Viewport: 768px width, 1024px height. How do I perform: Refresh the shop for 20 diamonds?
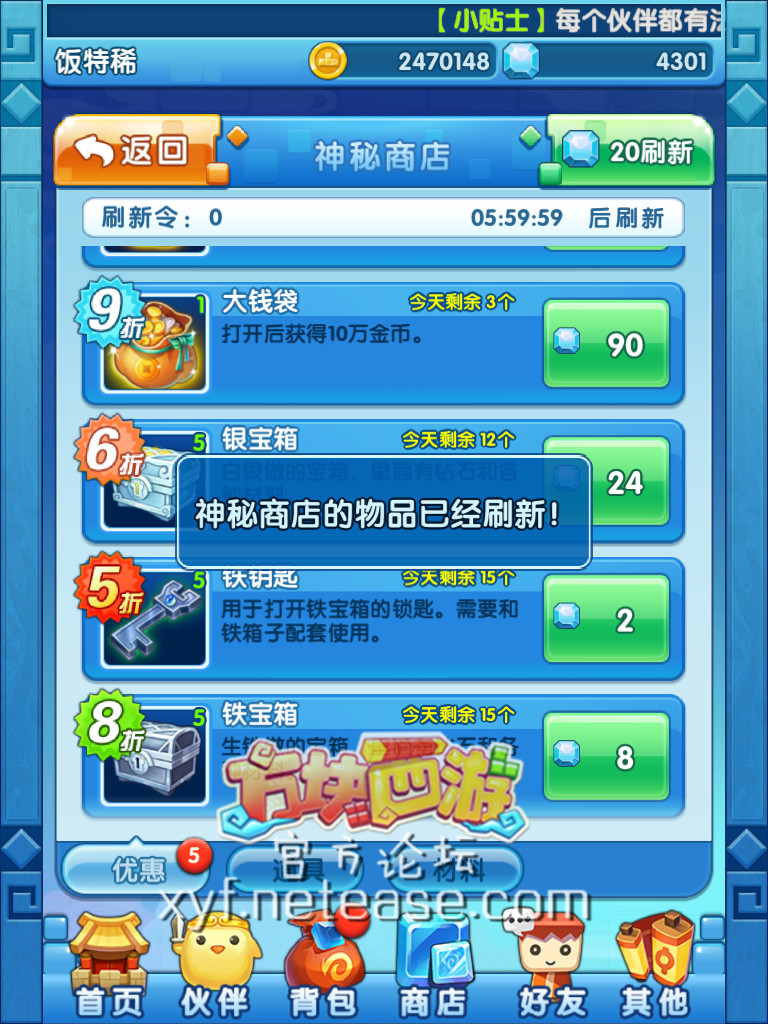click(x=632, y=152)
